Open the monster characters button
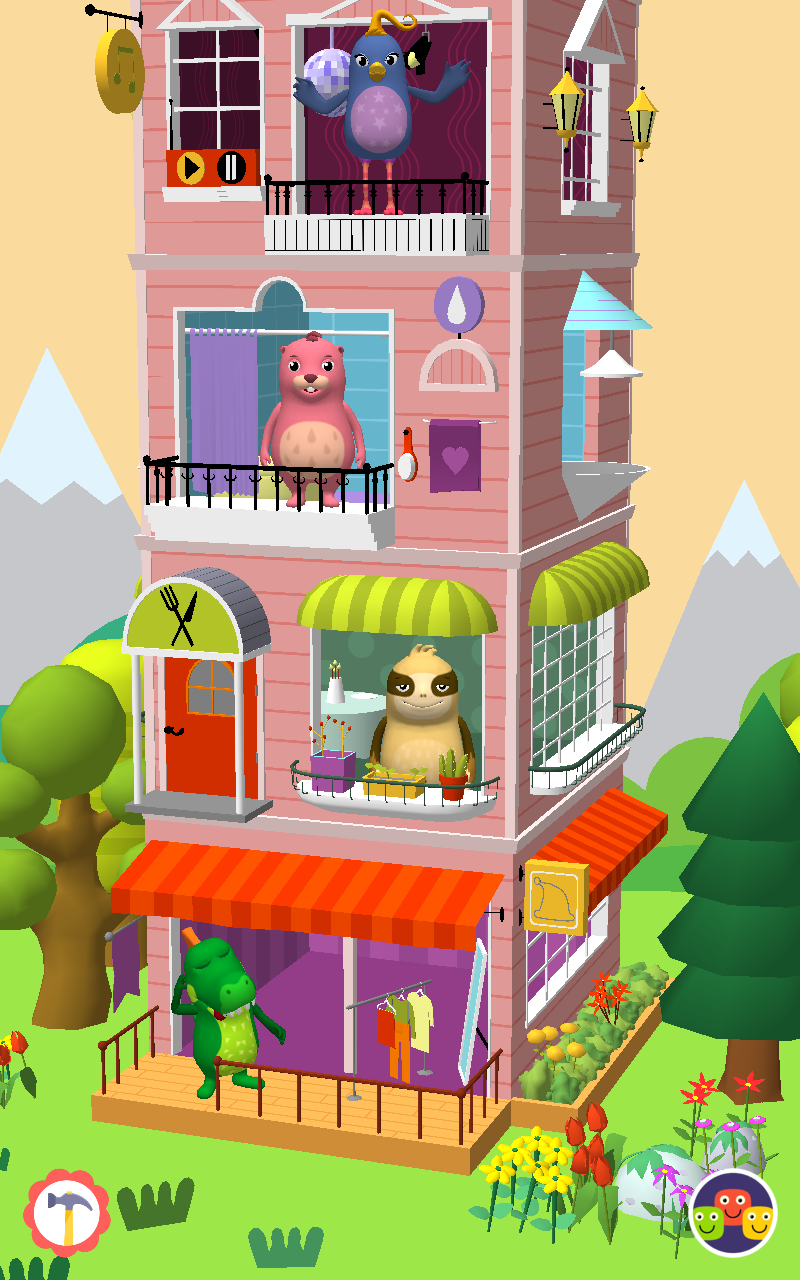 733,1212
